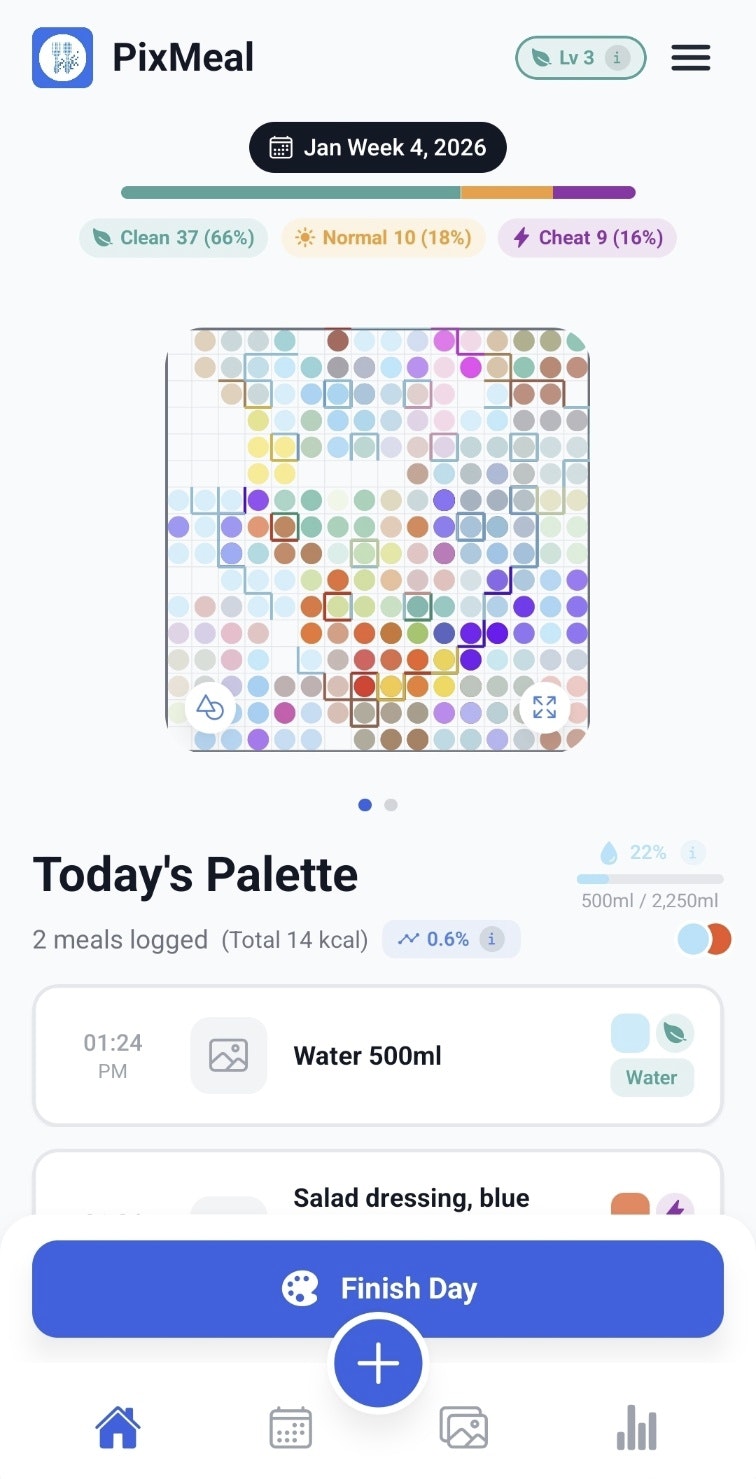The width and height of the screenshot is (756, 1479).
Task: Expand the pixel grid to fullscreen
Action: pyautogui.click(x=545, y=708)
